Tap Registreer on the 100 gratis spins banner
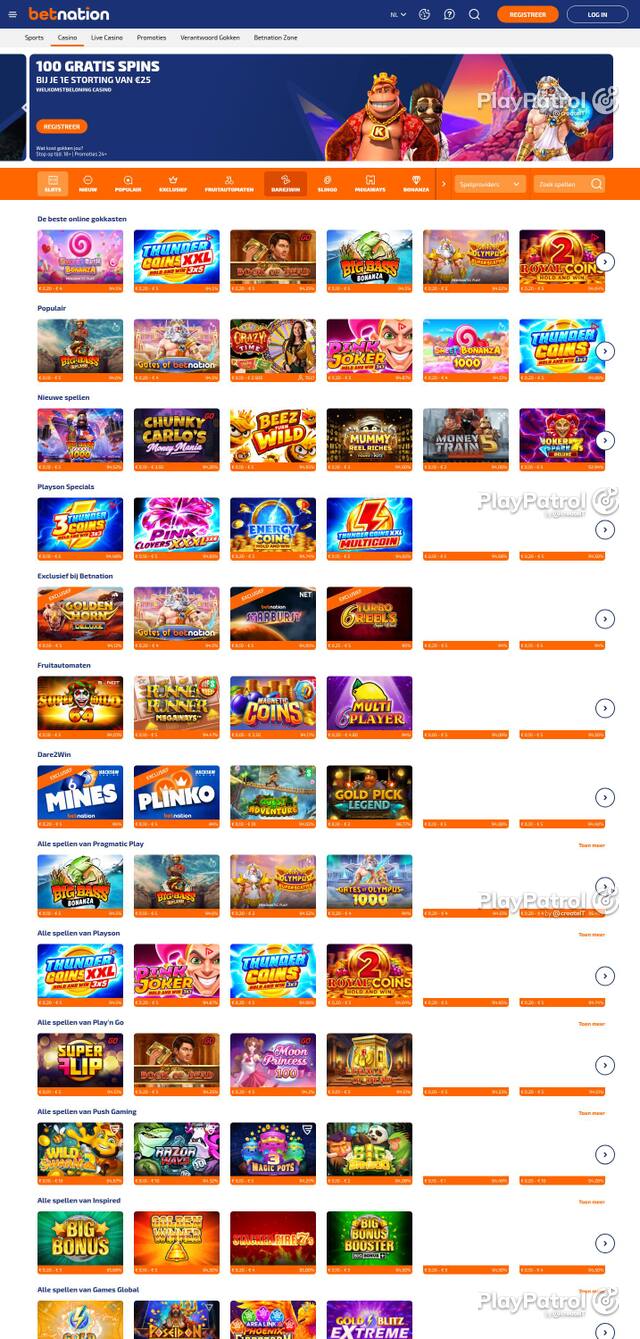 (x=62, y=127)
